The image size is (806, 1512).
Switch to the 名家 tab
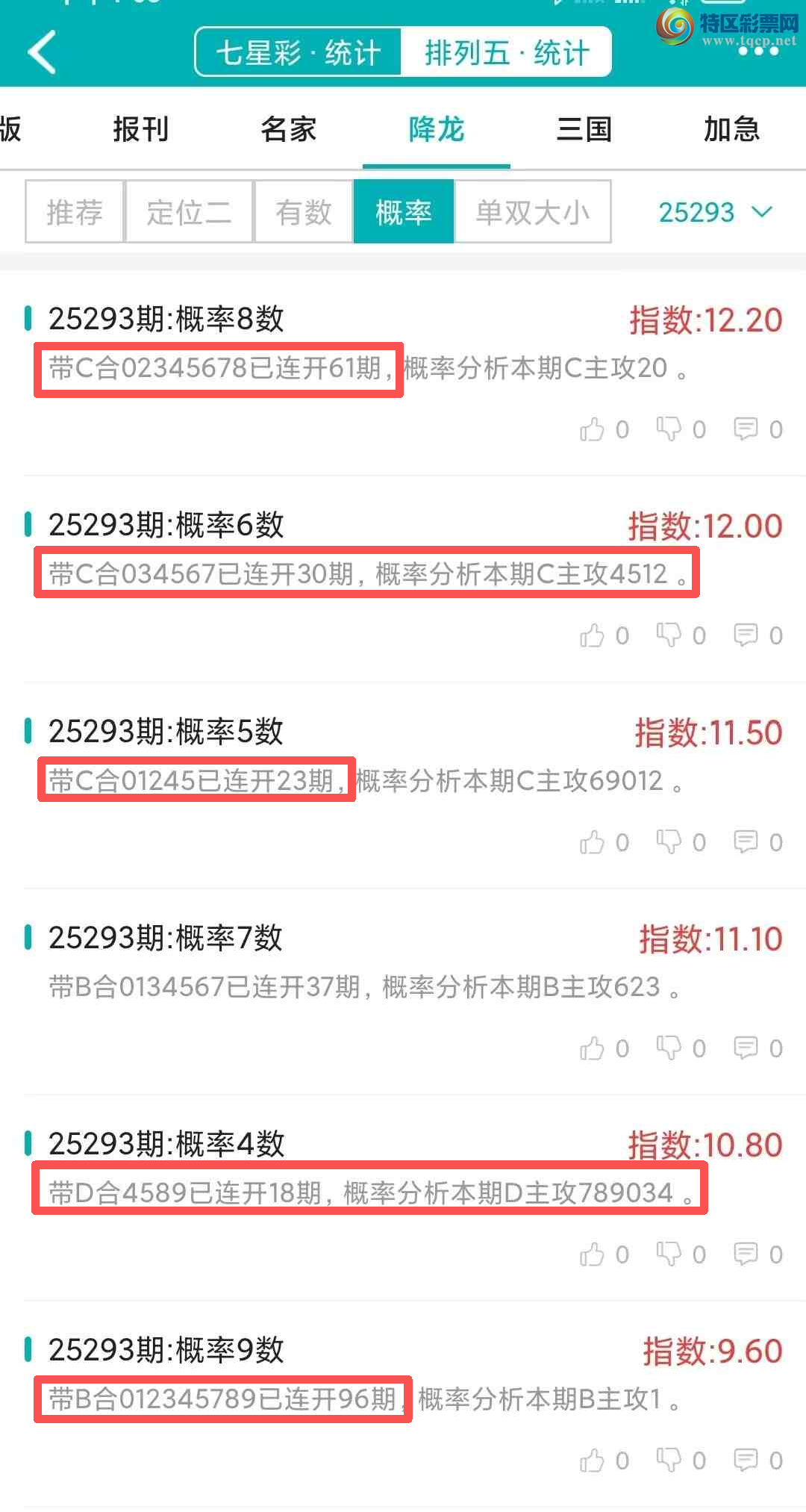(x=289, y=129)
